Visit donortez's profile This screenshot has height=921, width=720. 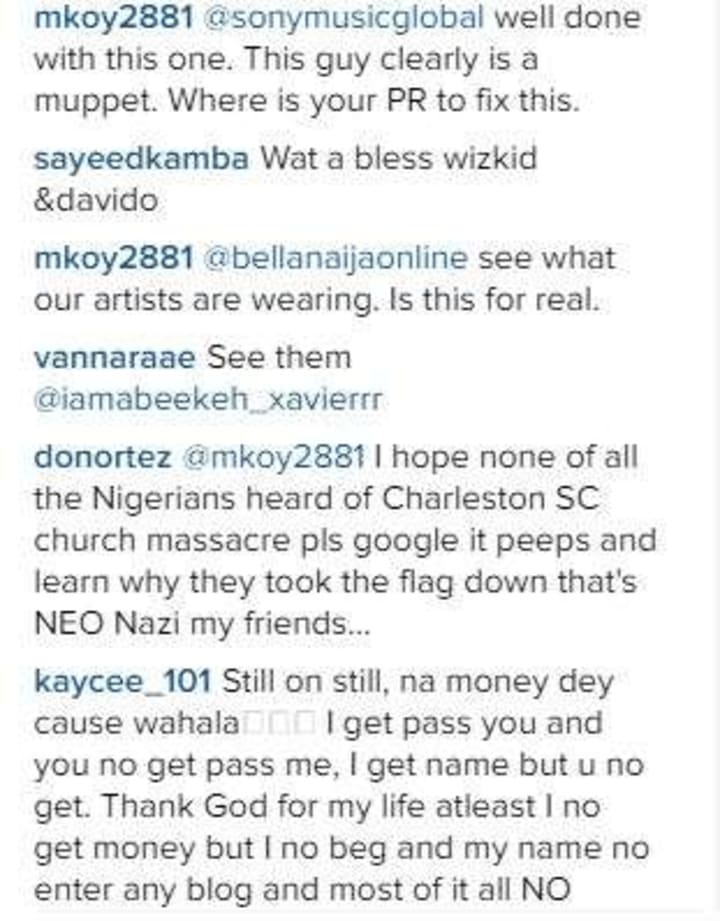104,457
